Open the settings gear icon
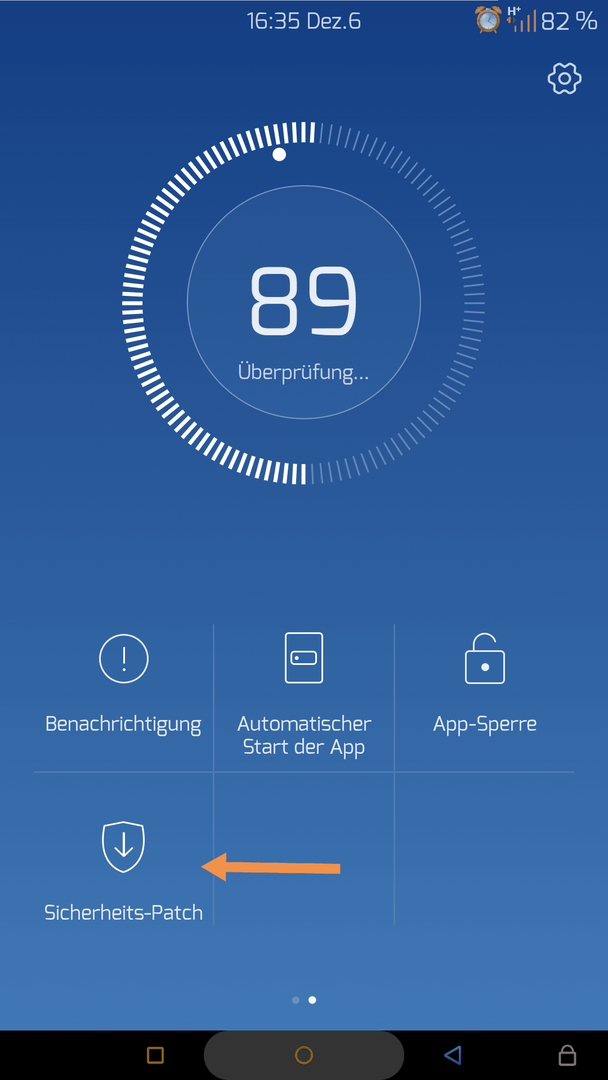 point(565,78)
